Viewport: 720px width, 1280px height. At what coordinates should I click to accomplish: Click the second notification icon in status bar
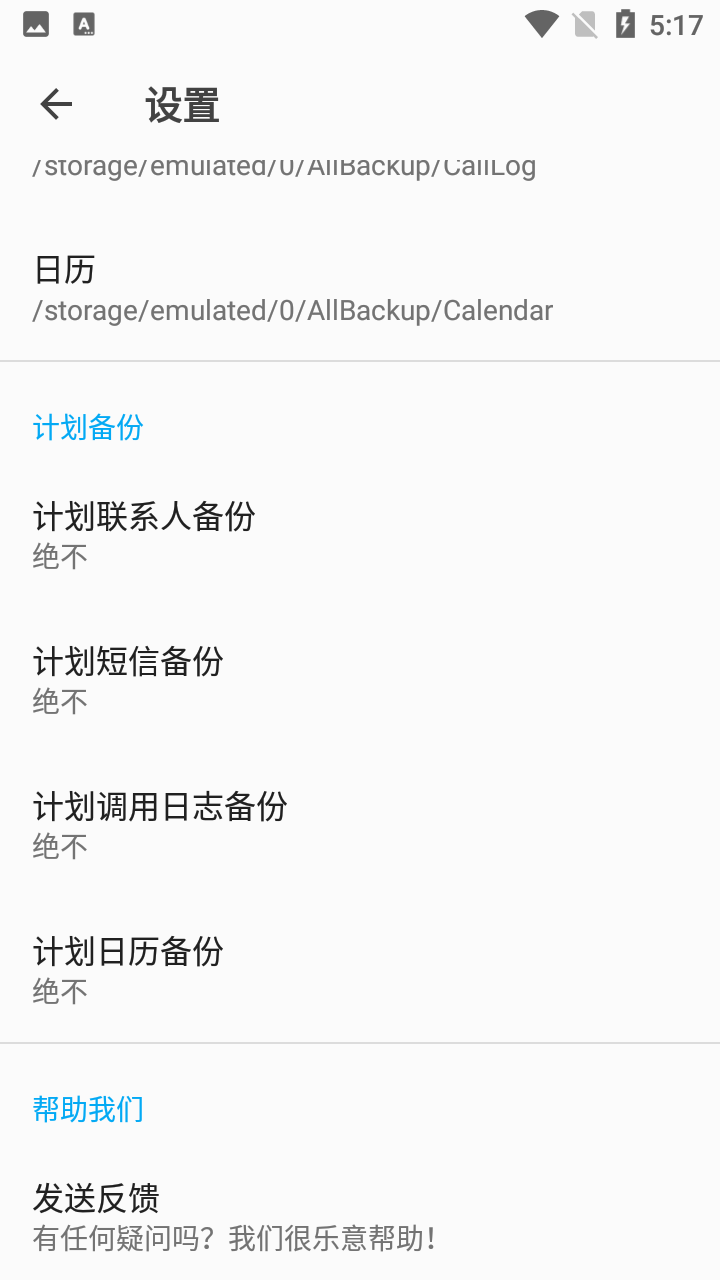pyautogui.click(x=85, y=23)
